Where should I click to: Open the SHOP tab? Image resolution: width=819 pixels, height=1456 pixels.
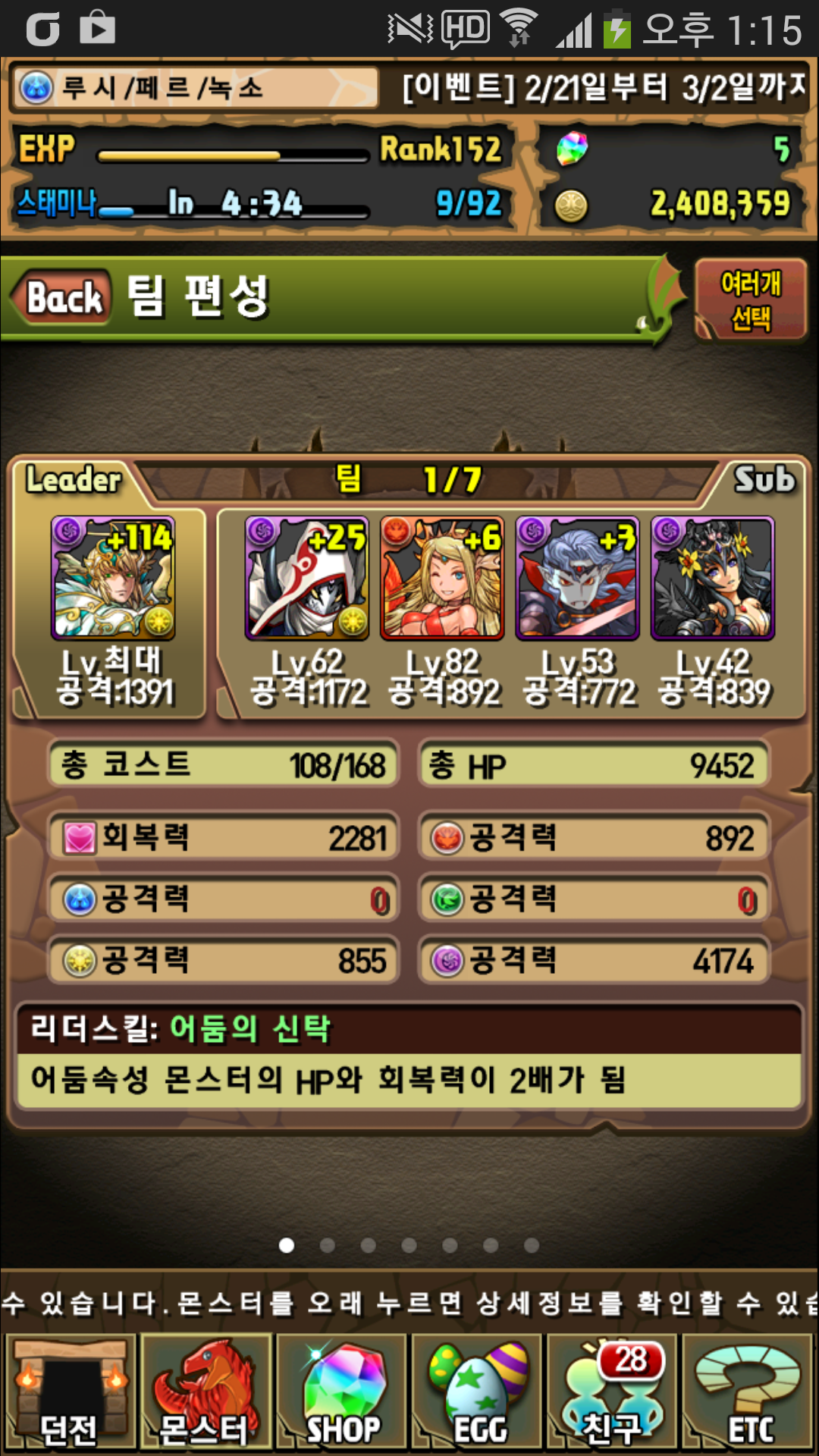click(341, 1392)
